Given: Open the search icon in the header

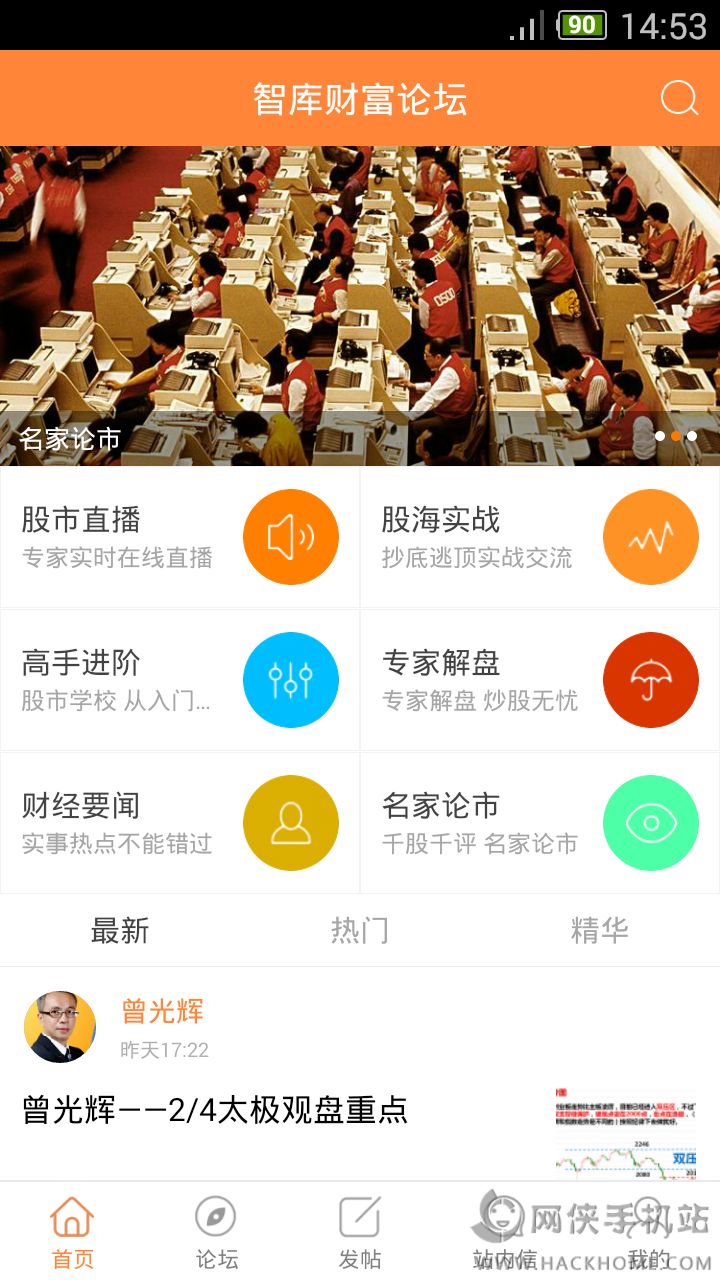Looking at the screenshot, I should coord(679,98).
